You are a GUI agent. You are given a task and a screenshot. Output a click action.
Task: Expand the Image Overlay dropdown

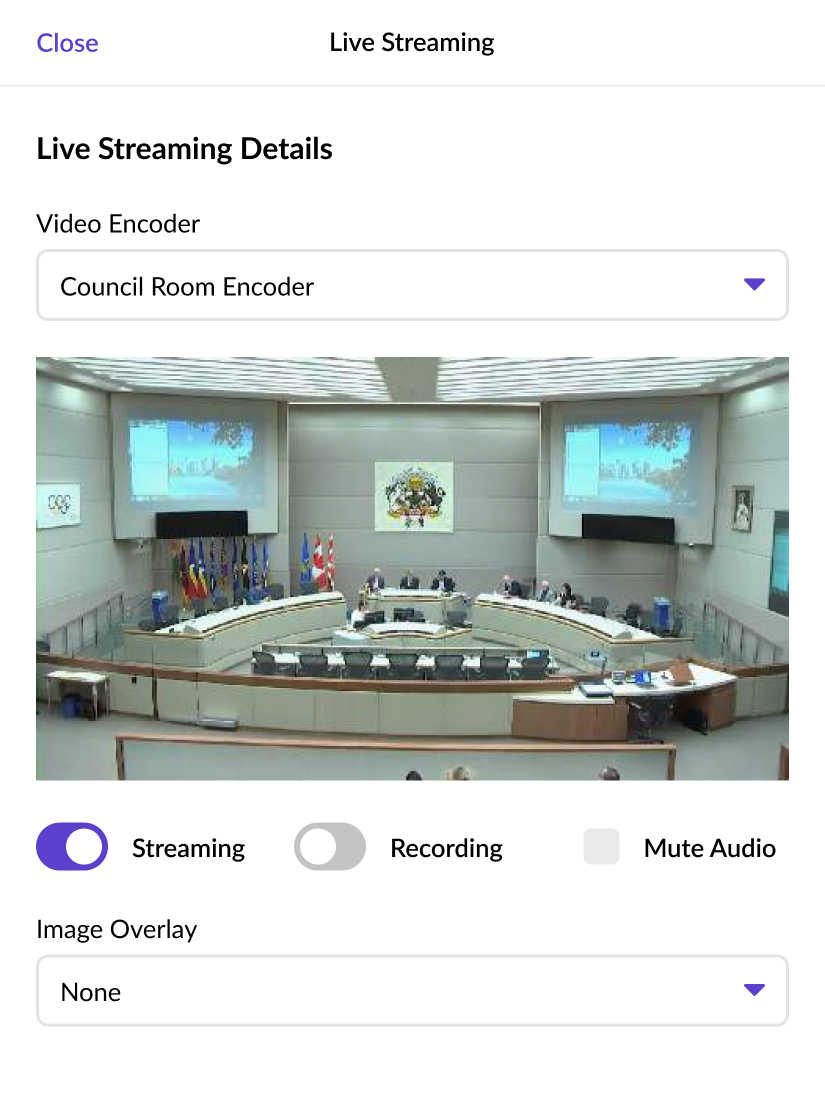(x=412, y=991)
